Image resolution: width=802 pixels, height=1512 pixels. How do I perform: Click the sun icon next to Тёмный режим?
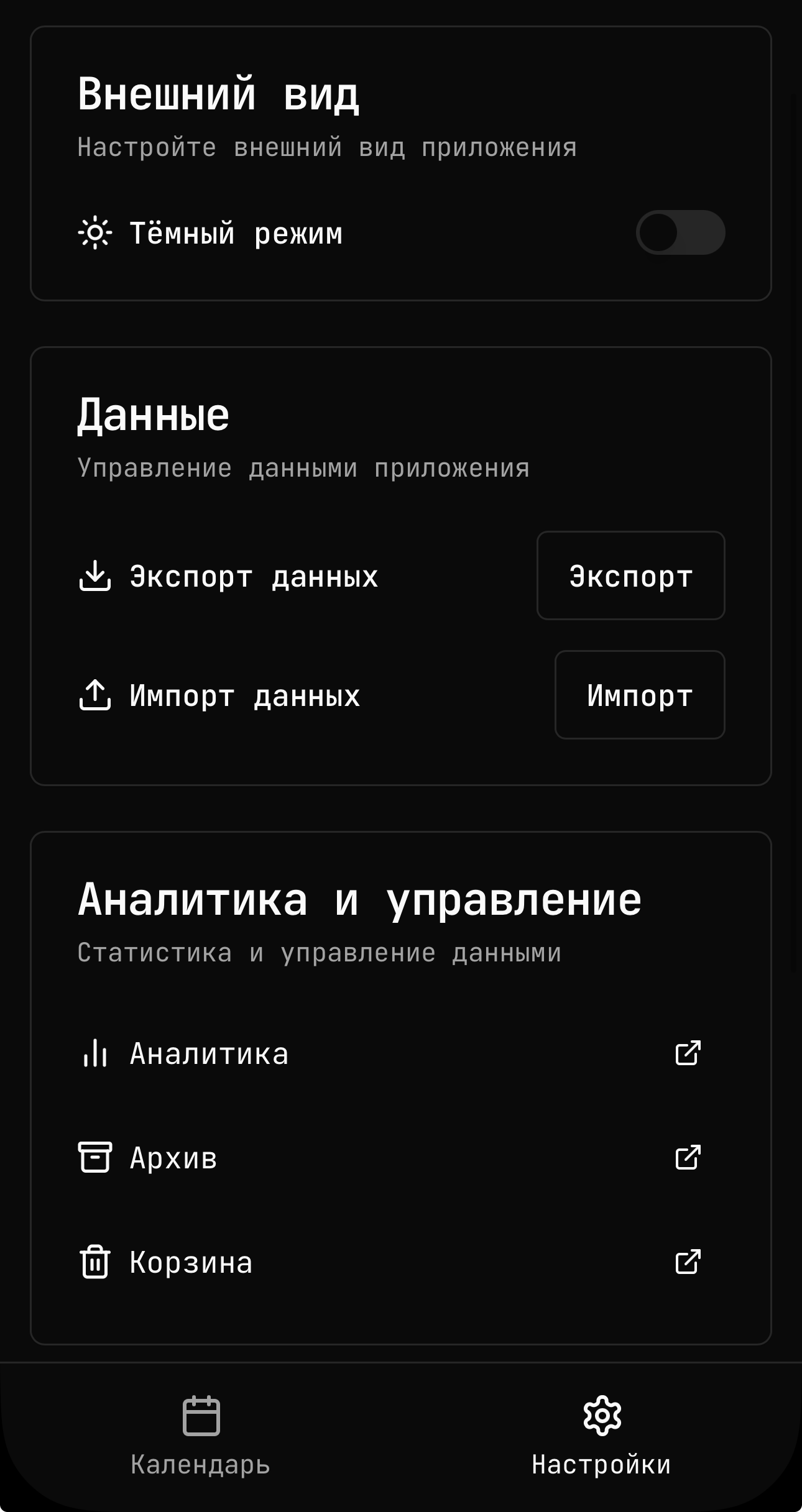point(95,233)
